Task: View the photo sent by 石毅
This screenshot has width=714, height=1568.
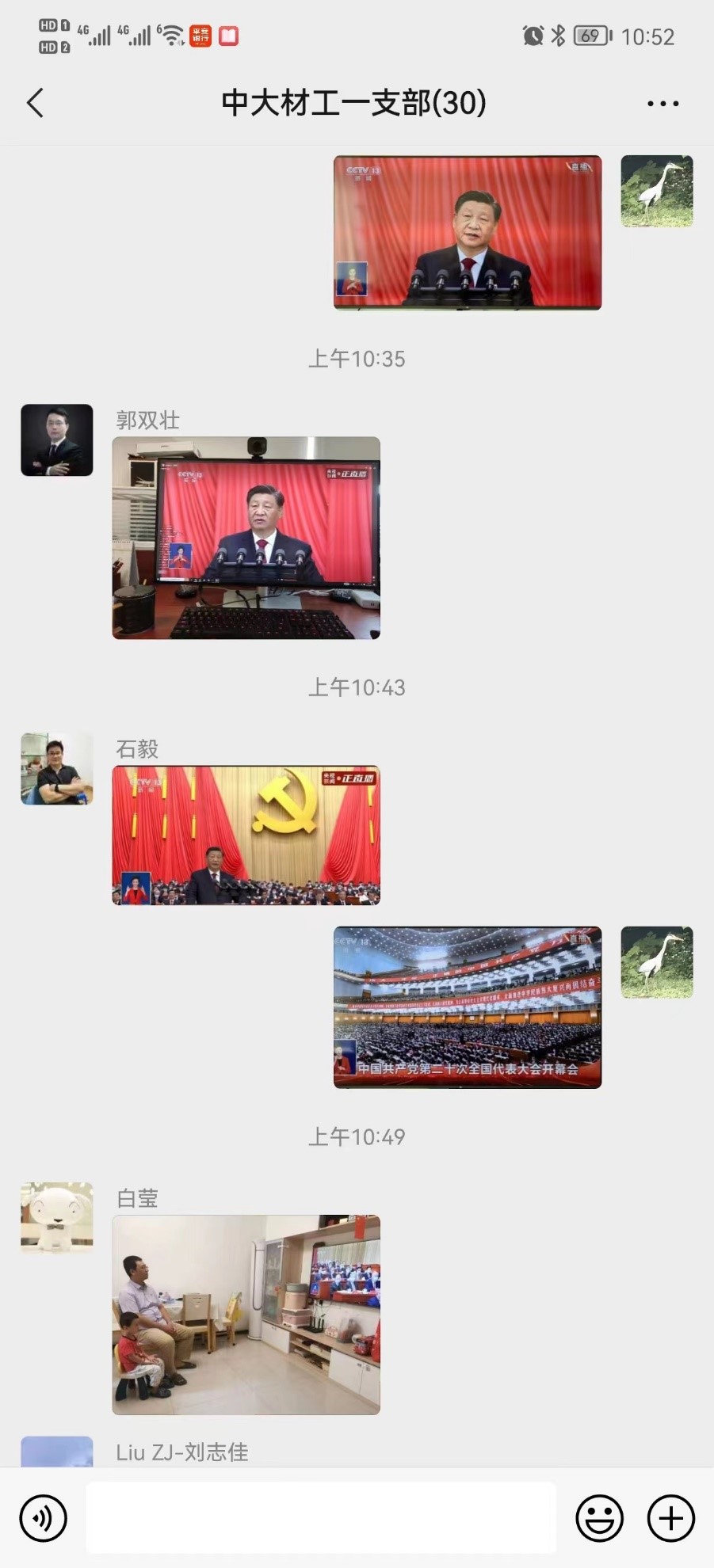Action: 246,835
